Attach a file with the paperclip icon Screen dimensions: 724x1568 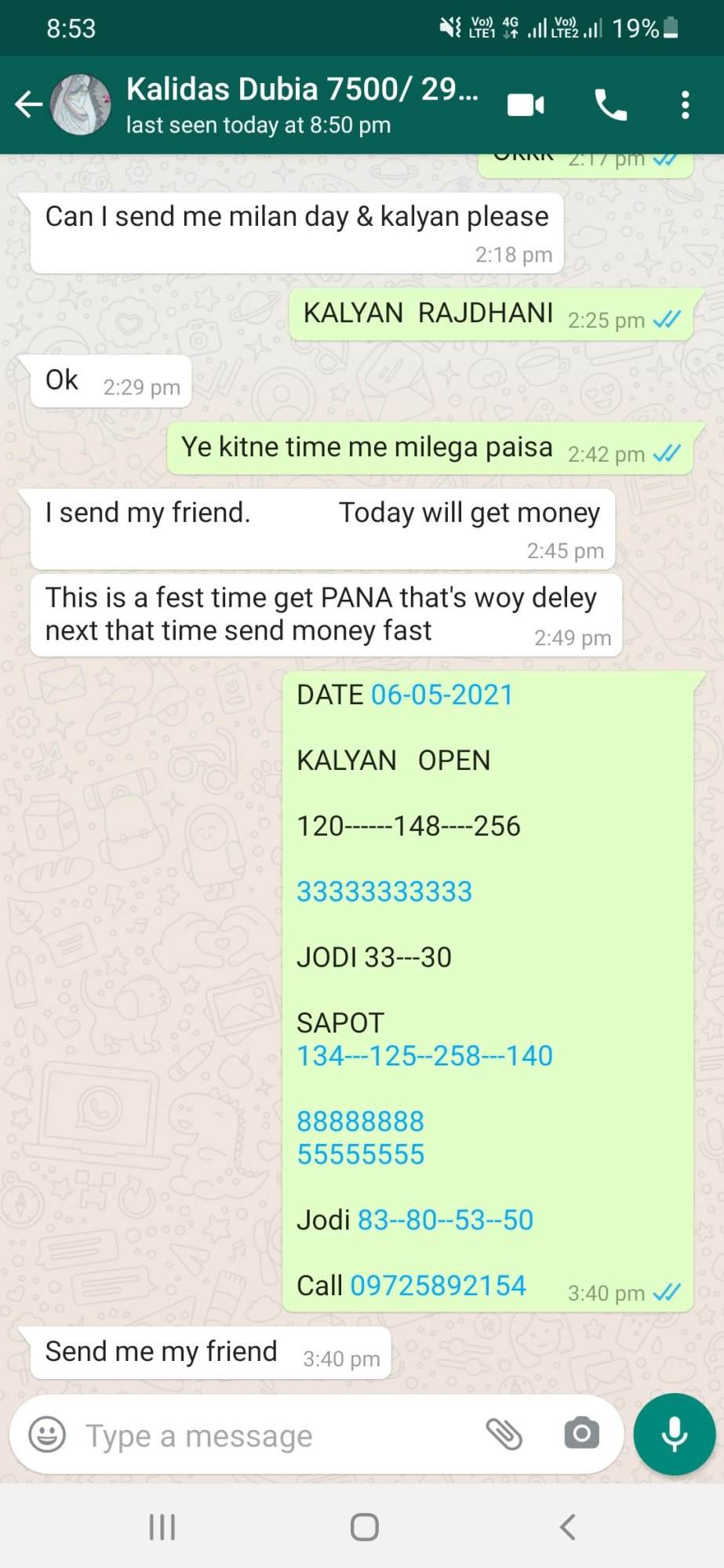click(504, 1435)
